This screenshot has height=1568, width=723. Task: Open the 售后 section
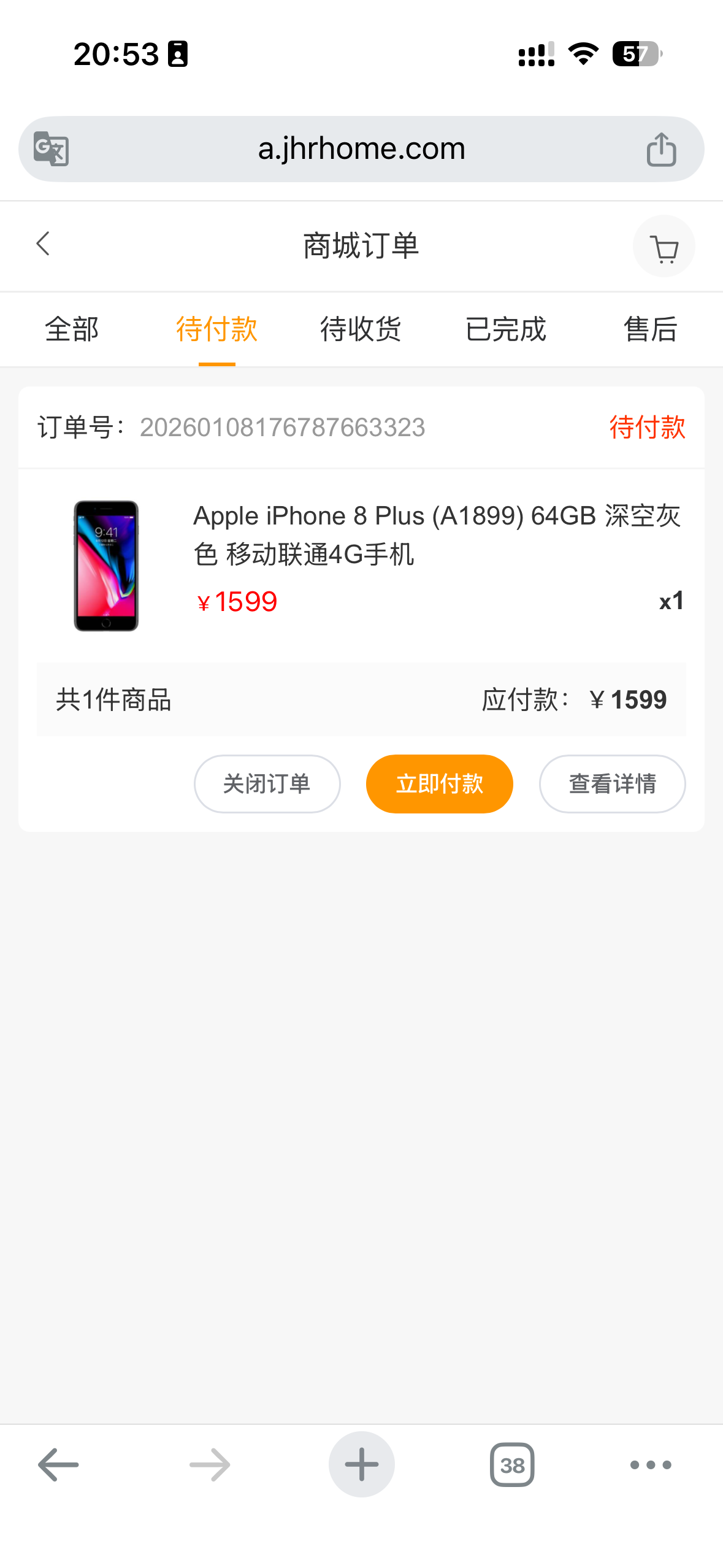(650, 329)
